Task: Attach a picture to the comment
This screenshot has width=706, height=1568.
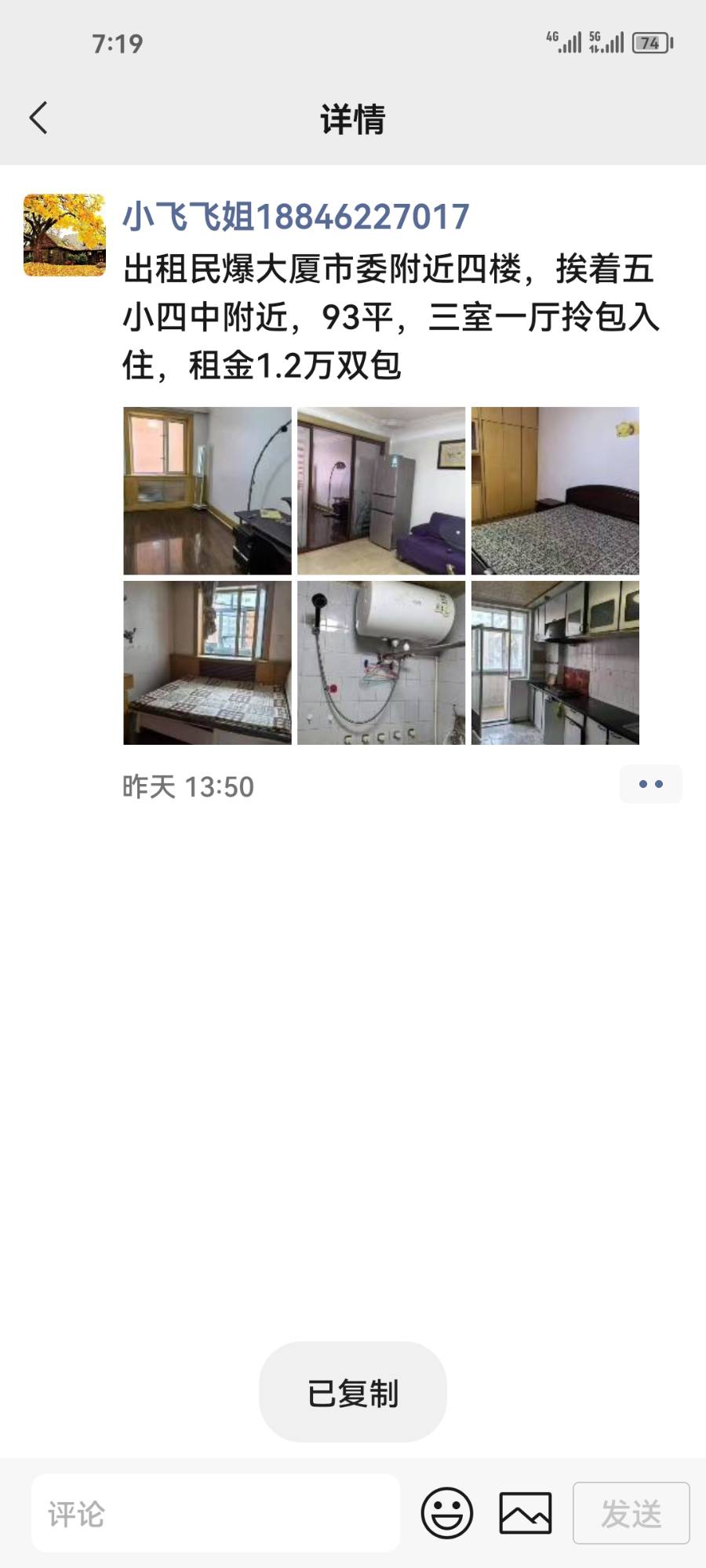Action: [526, 1513]
